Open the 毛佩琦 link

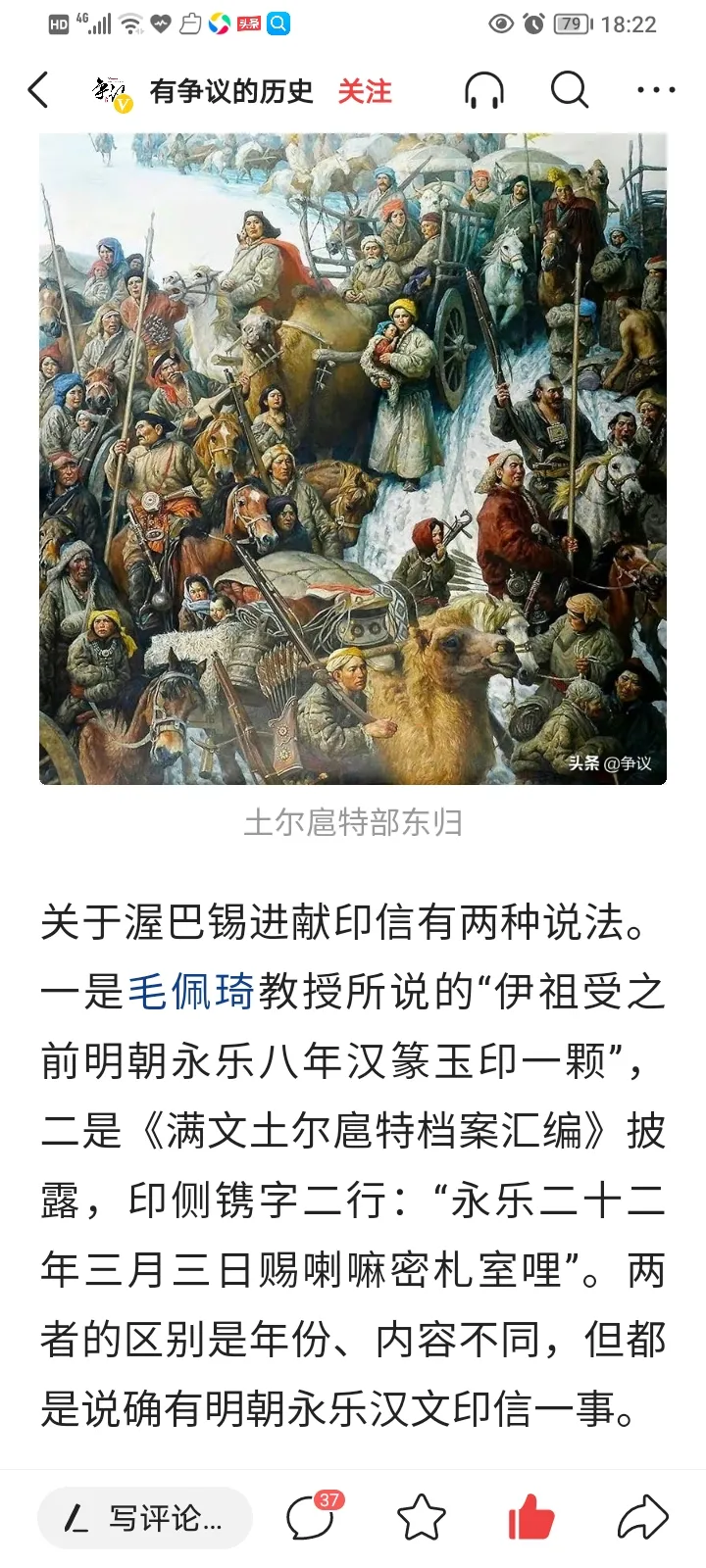coord(192,992)
